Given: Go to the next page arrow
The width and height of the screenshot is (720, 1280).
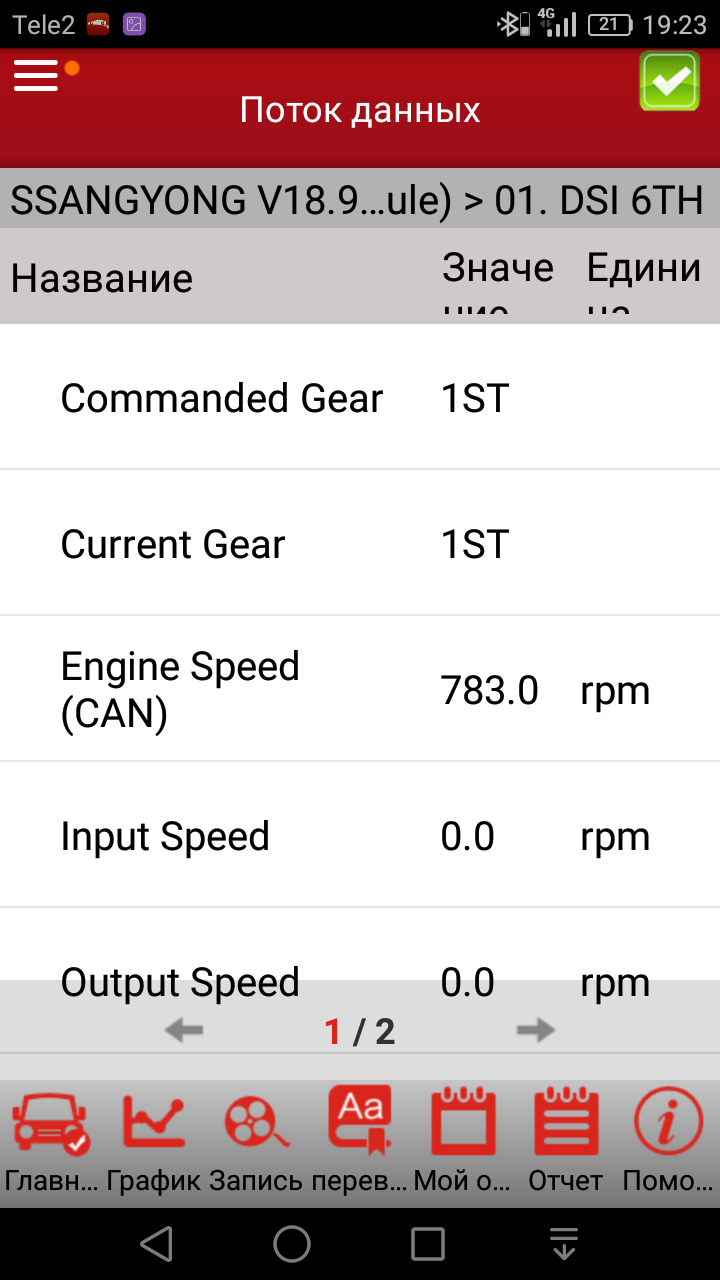Looking at the screenshot, I should [536, 1030].
